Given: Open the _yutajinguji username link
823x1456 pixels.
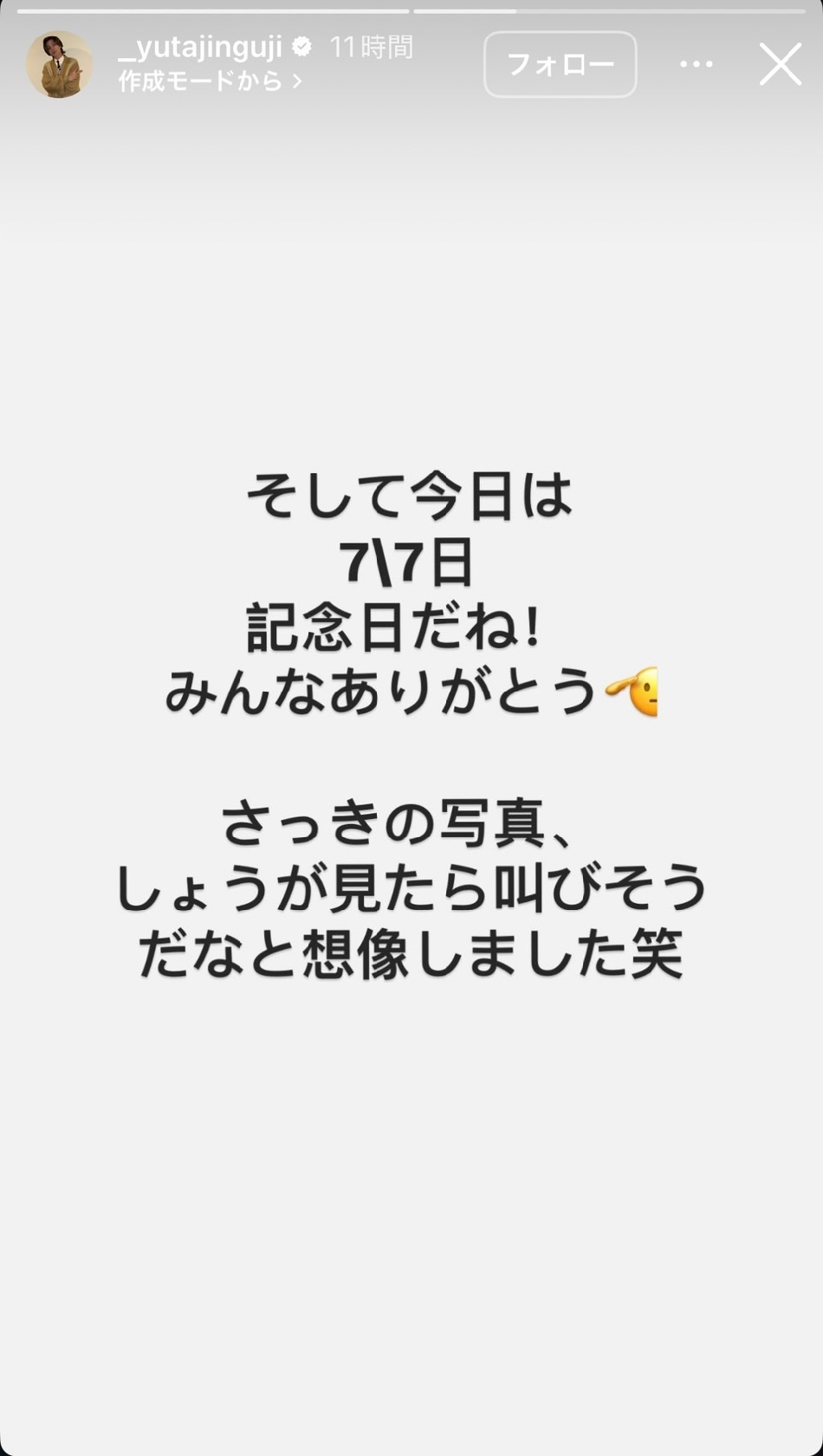Looking at the screenshot, I should (200, 47).
